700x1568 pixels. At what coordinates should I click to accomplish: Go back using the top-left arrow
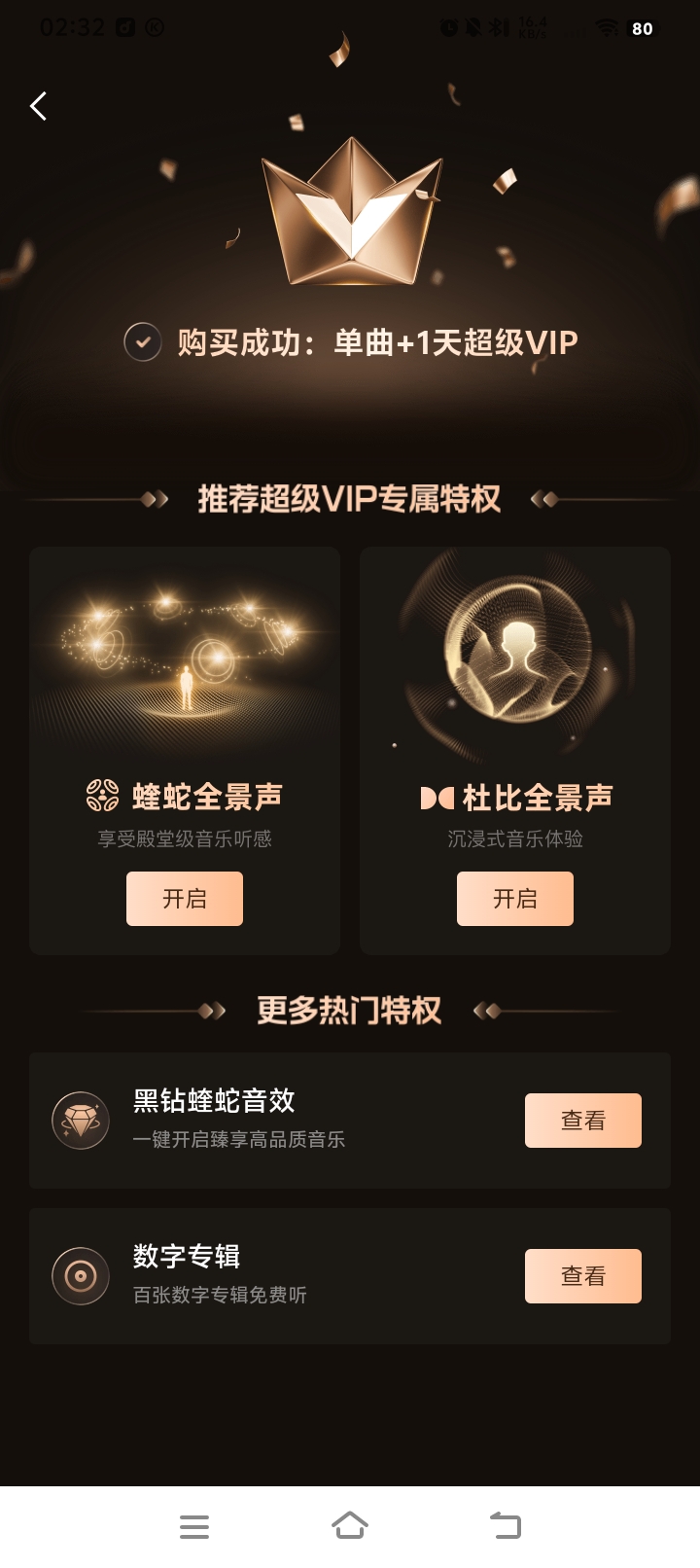click(x=39, y=106)
